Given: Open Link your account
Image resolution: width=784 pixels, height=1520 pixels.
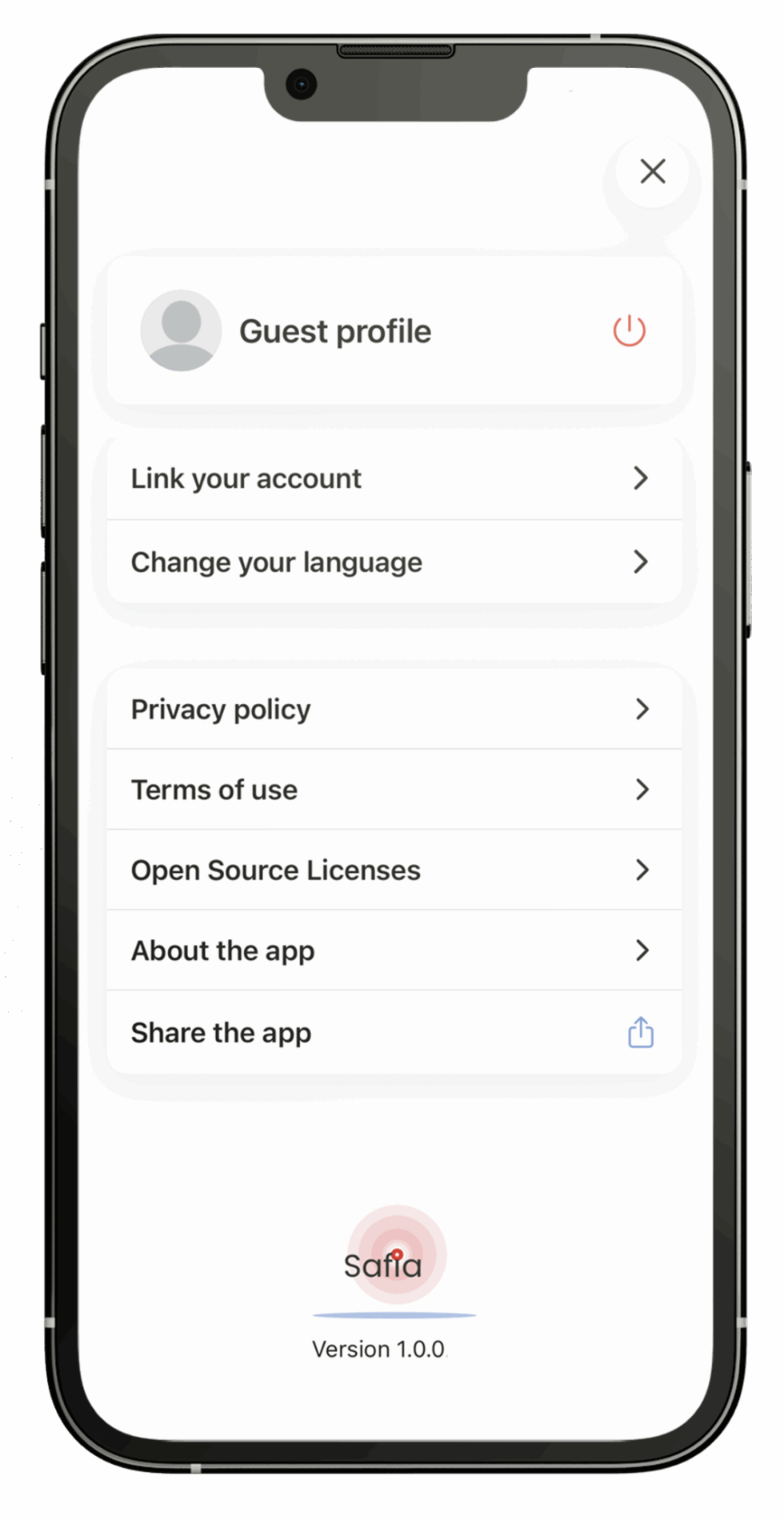Looking at the screenshot, I should tap(394, 478).
